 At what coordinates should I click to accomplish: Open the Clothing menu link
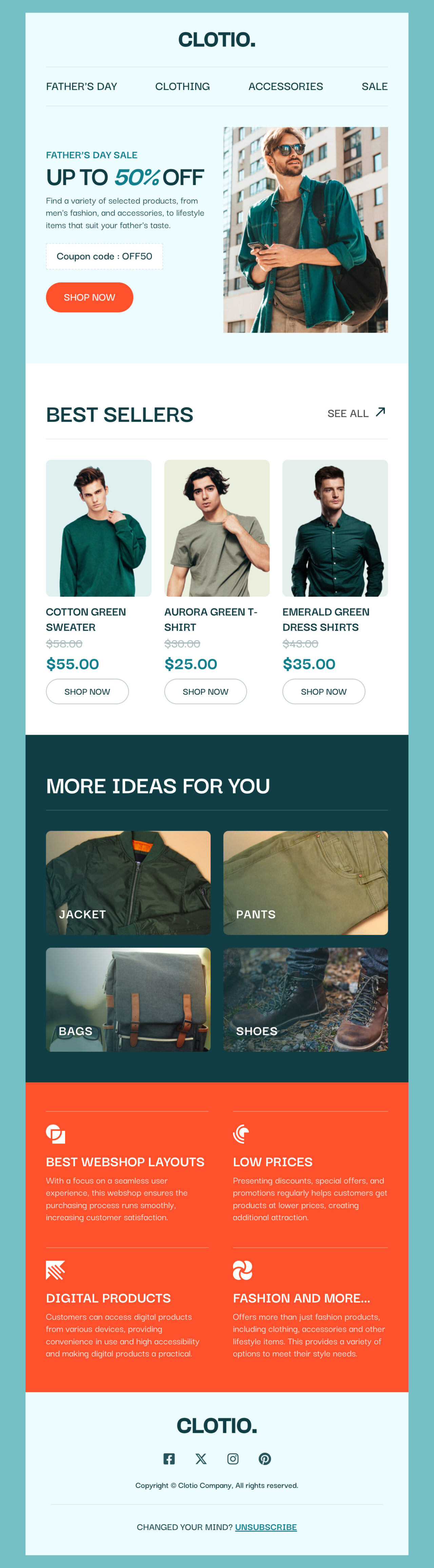coord(183,86)
